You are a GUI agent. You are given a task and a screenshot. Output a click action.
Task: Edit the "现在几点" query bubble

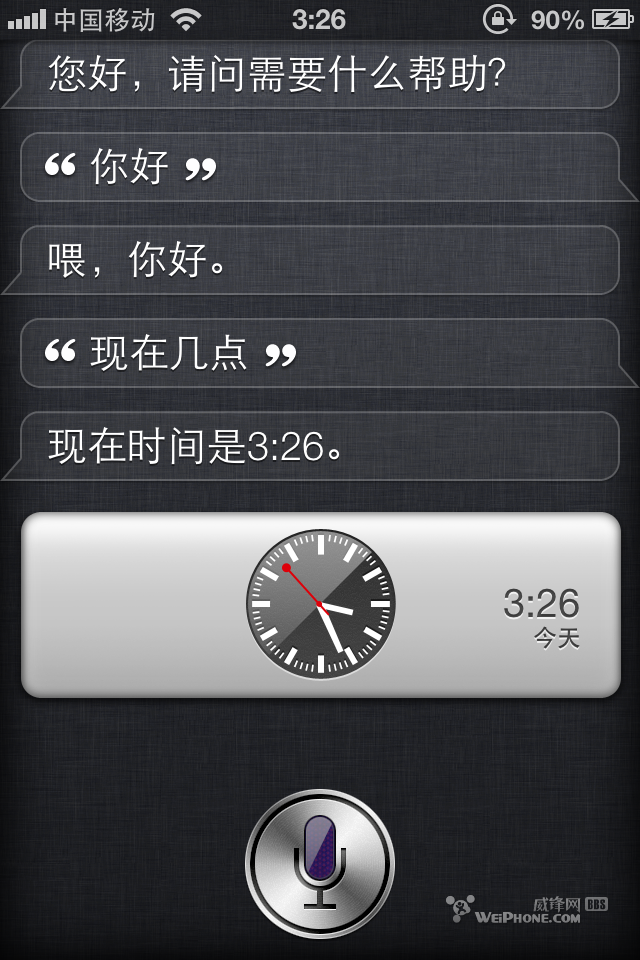tap(320, 353)
